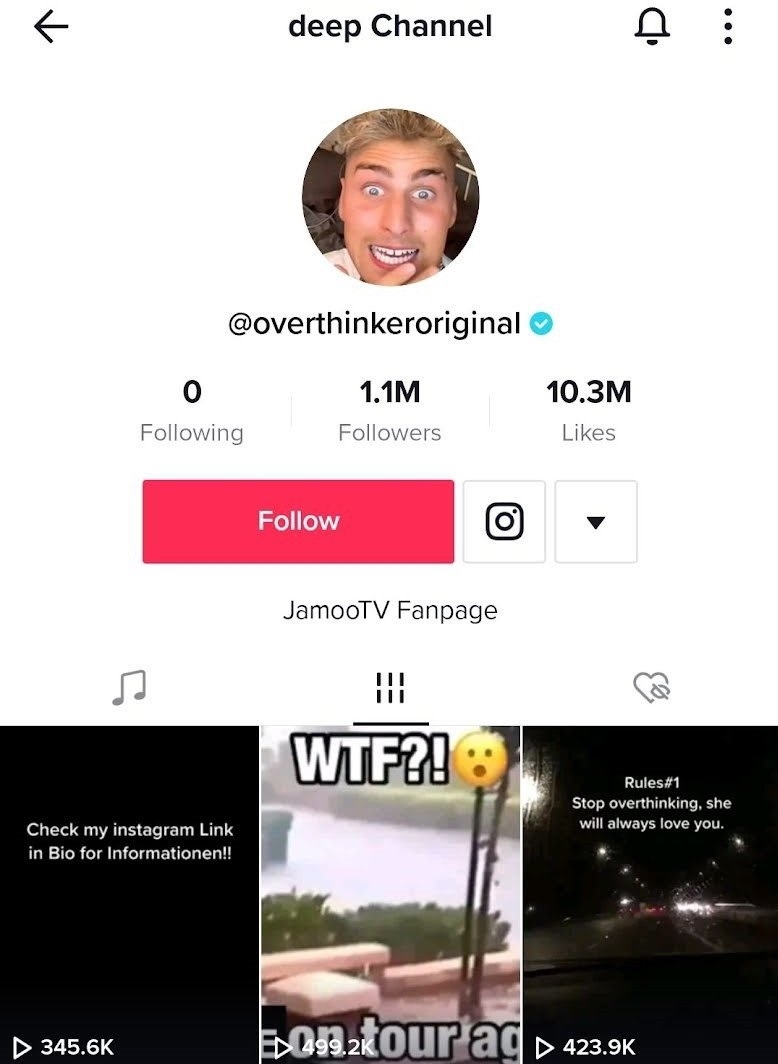
Task: Expand the suggested accounts dropdown arrow
Action: [x=596, y=521]
